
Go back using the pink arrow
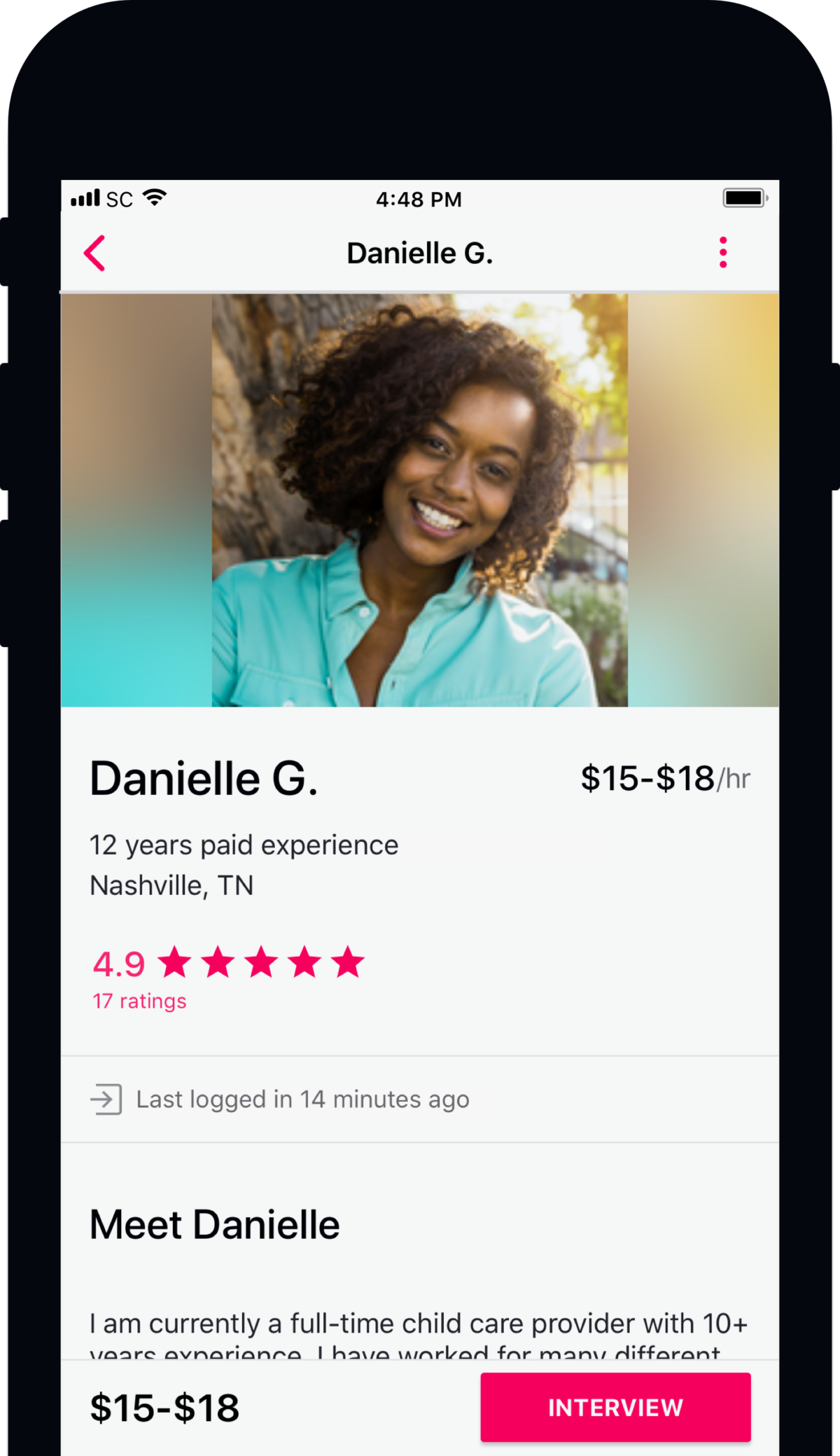pyautogui.click(x=94, y=253)
